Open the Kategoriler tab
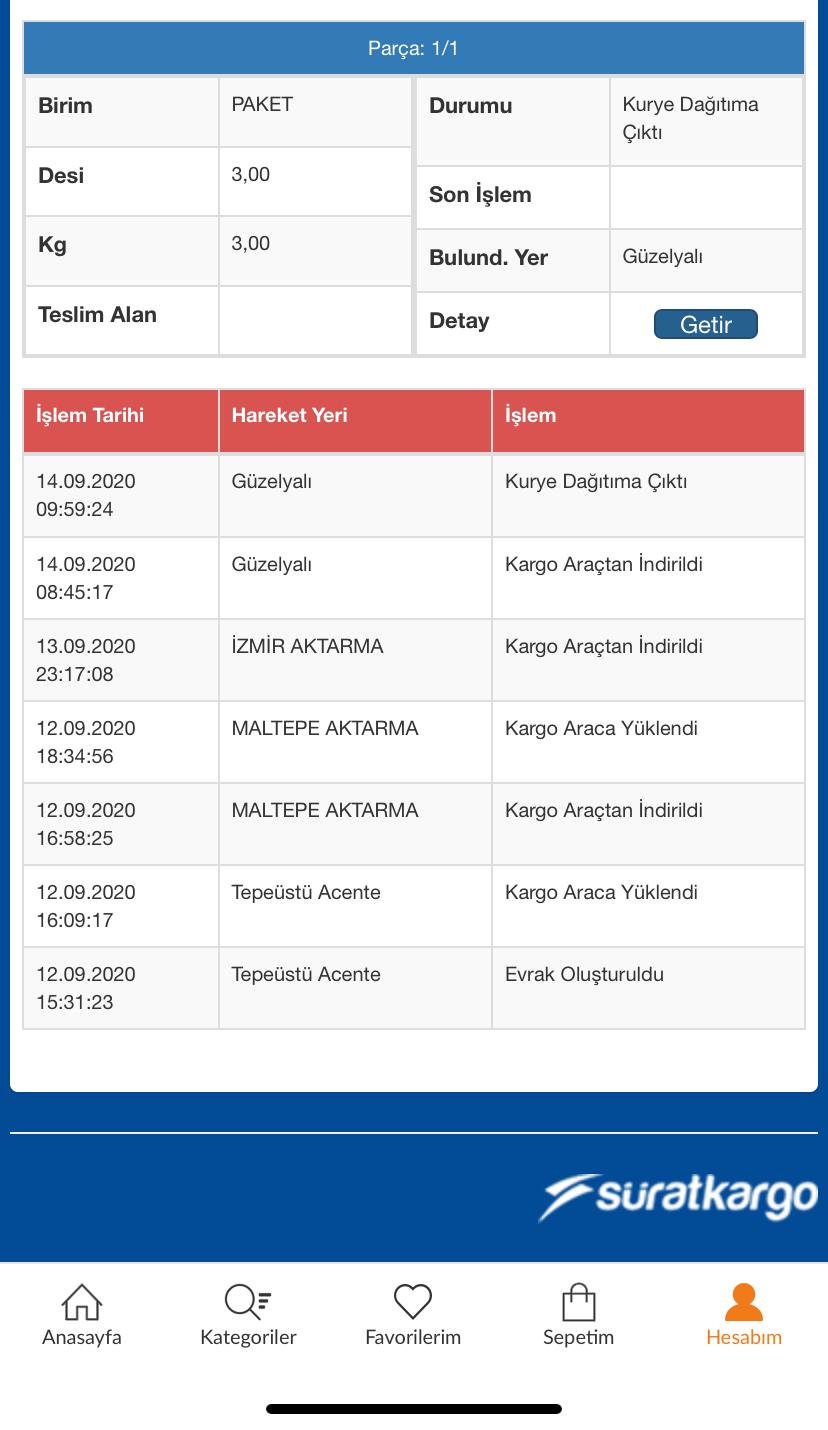 coord(248,1316)
